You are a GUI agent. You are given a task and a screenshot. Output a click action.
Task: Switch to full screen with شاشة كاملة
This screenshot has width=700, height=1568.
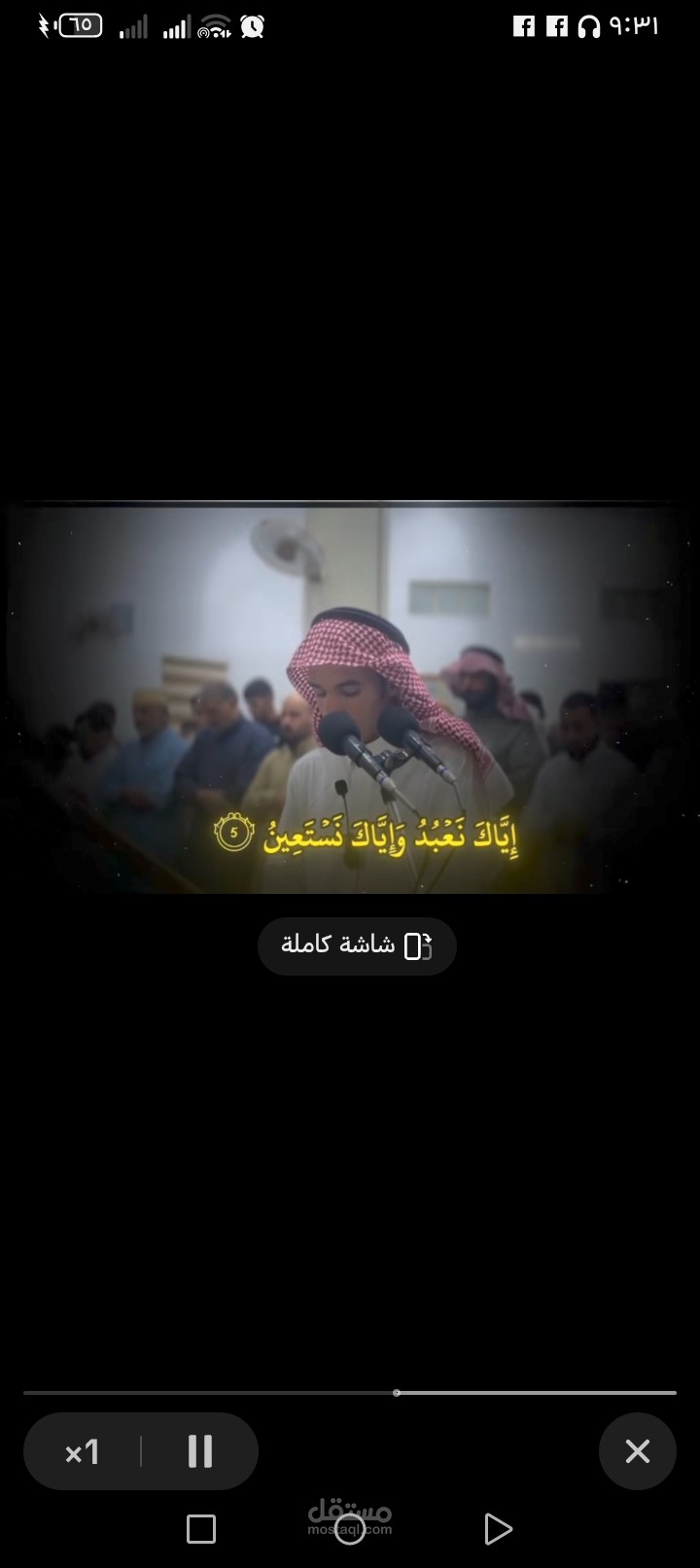(x=357, y=945)
